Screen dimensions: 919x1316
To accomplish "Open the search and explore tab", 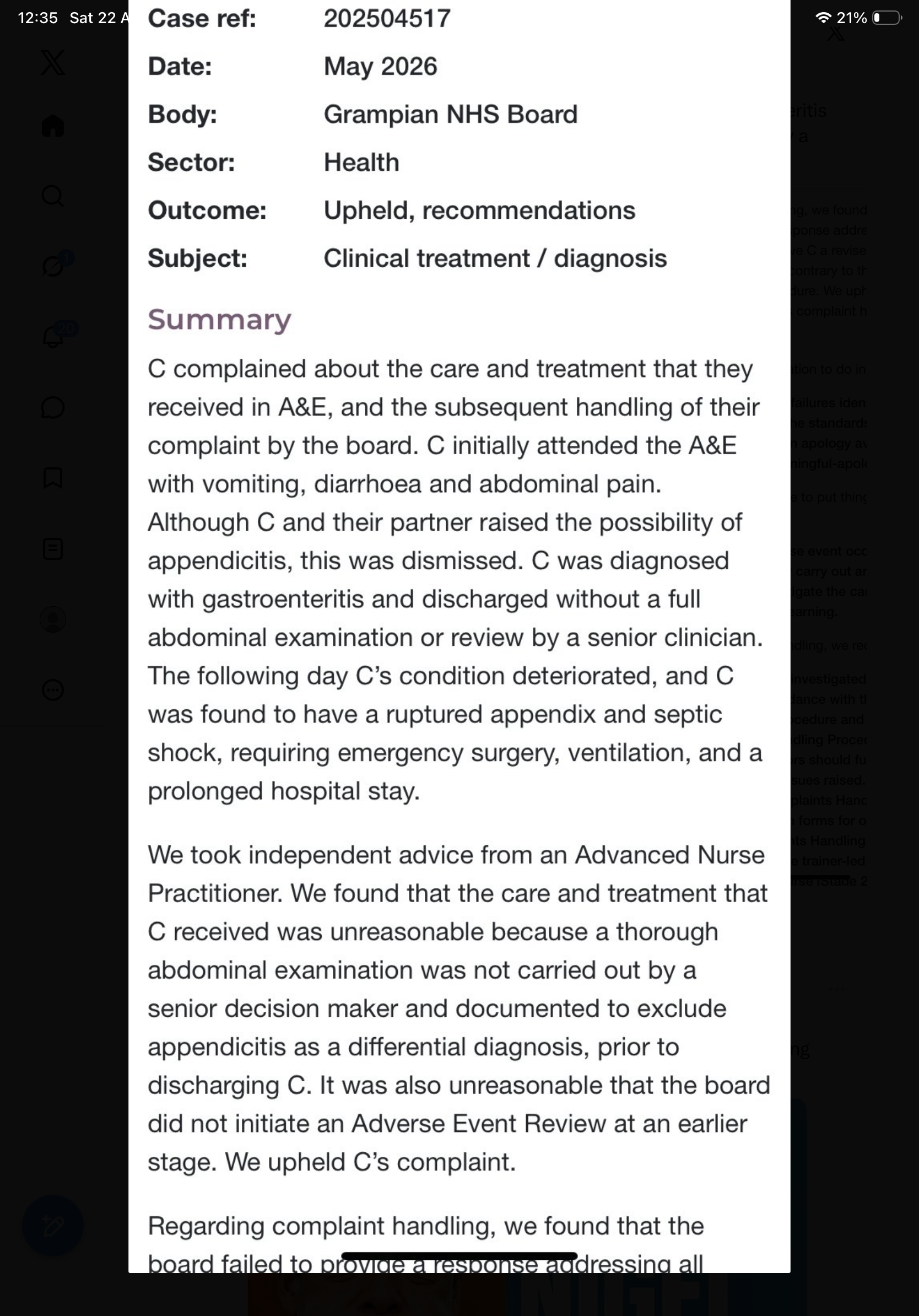I will coord(53,196).
